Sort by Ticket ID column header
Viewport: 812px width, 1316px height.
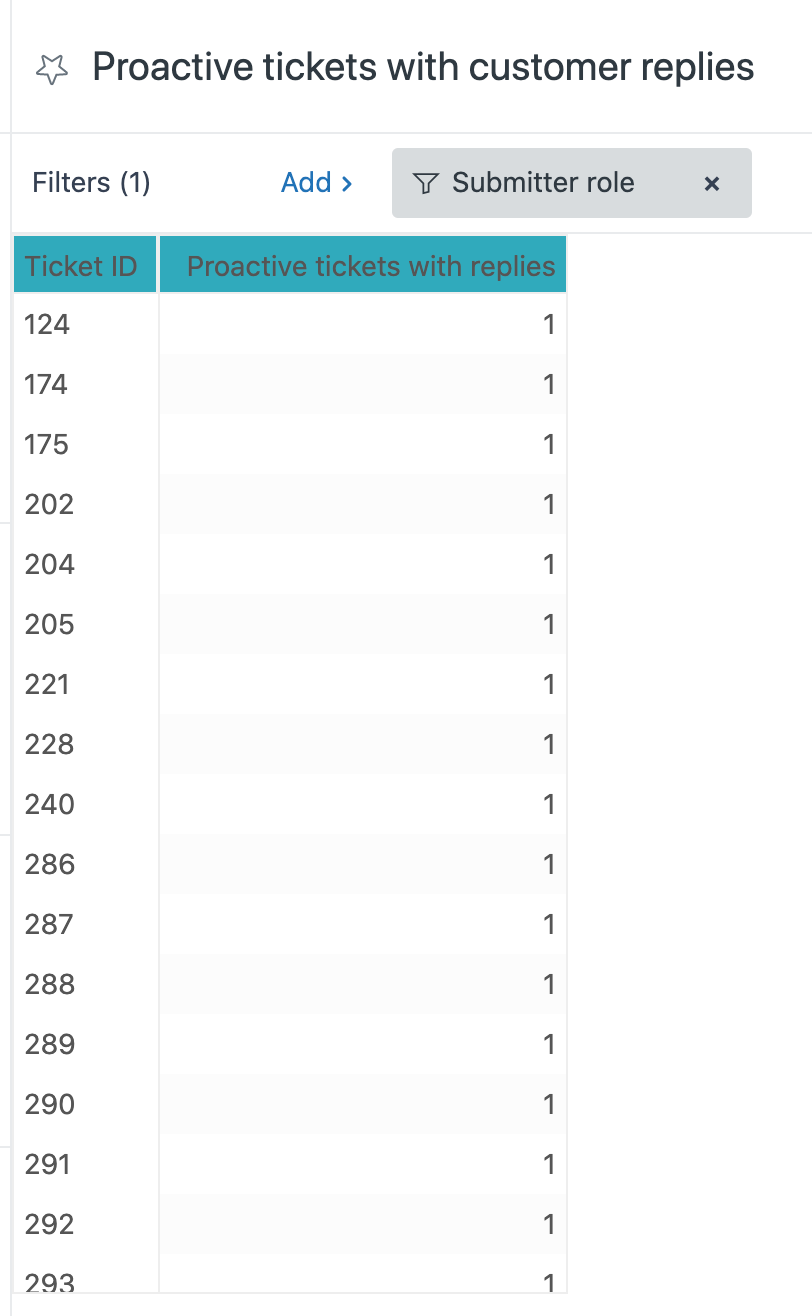pyautogui.click(x=81, y=266)
